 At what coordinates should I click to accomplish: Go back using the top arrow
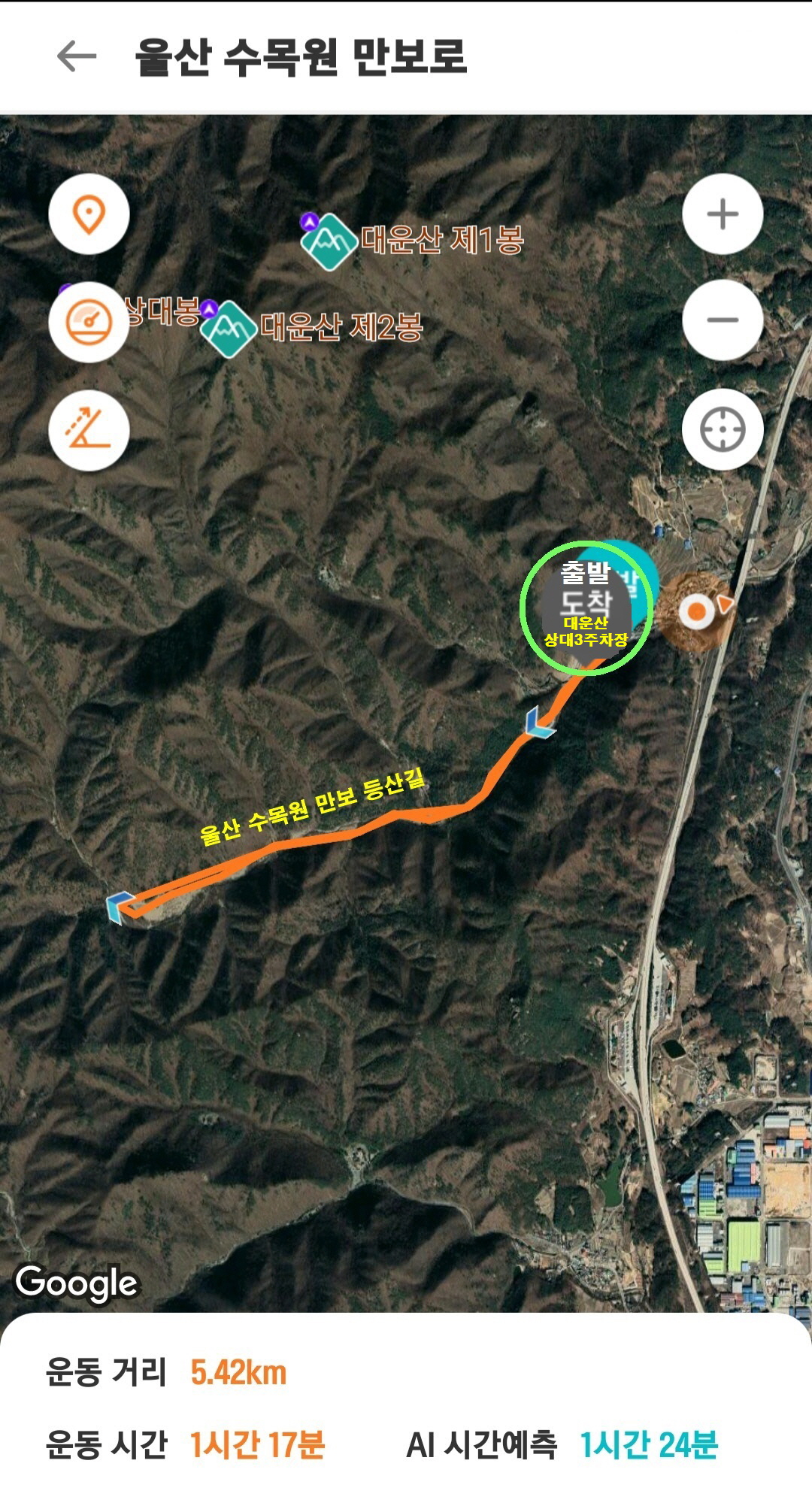77,56
